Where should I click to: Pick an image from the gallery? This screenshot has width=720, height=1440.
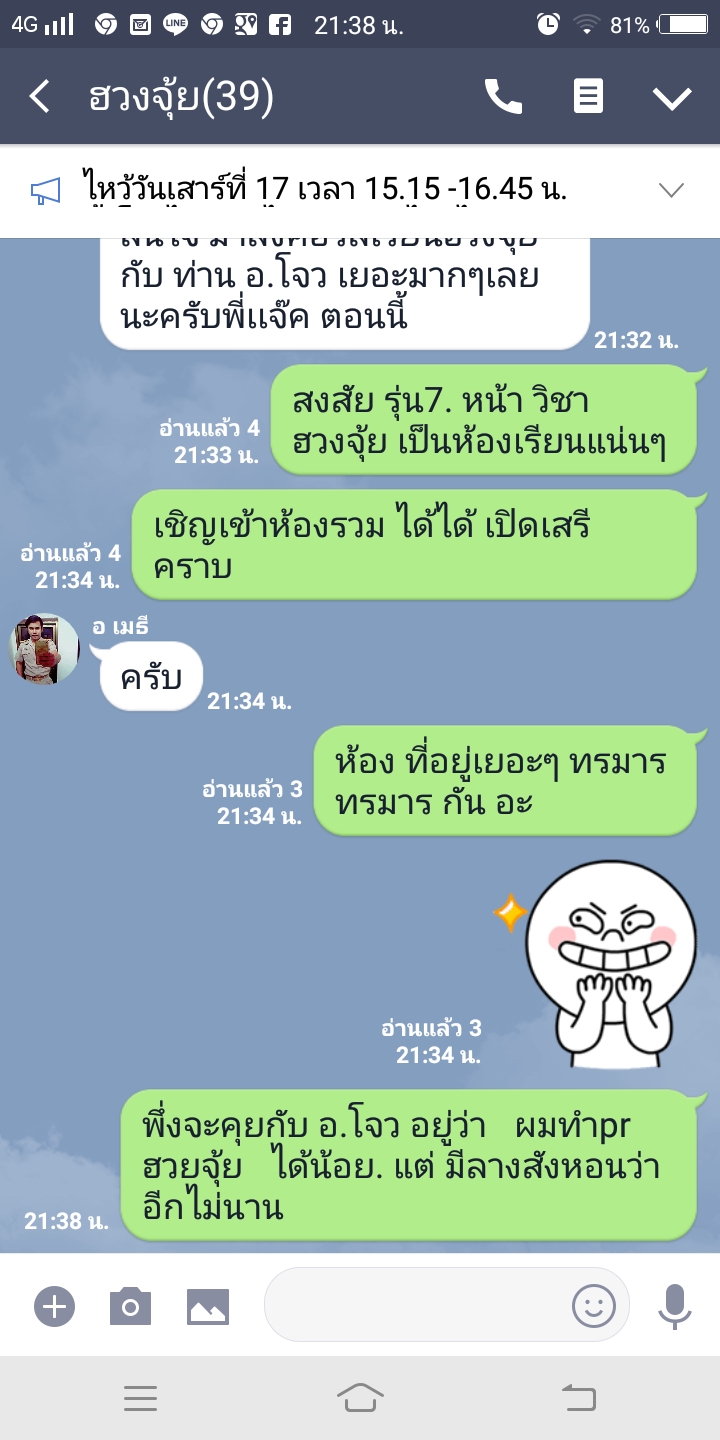[x=208, y=1306]
